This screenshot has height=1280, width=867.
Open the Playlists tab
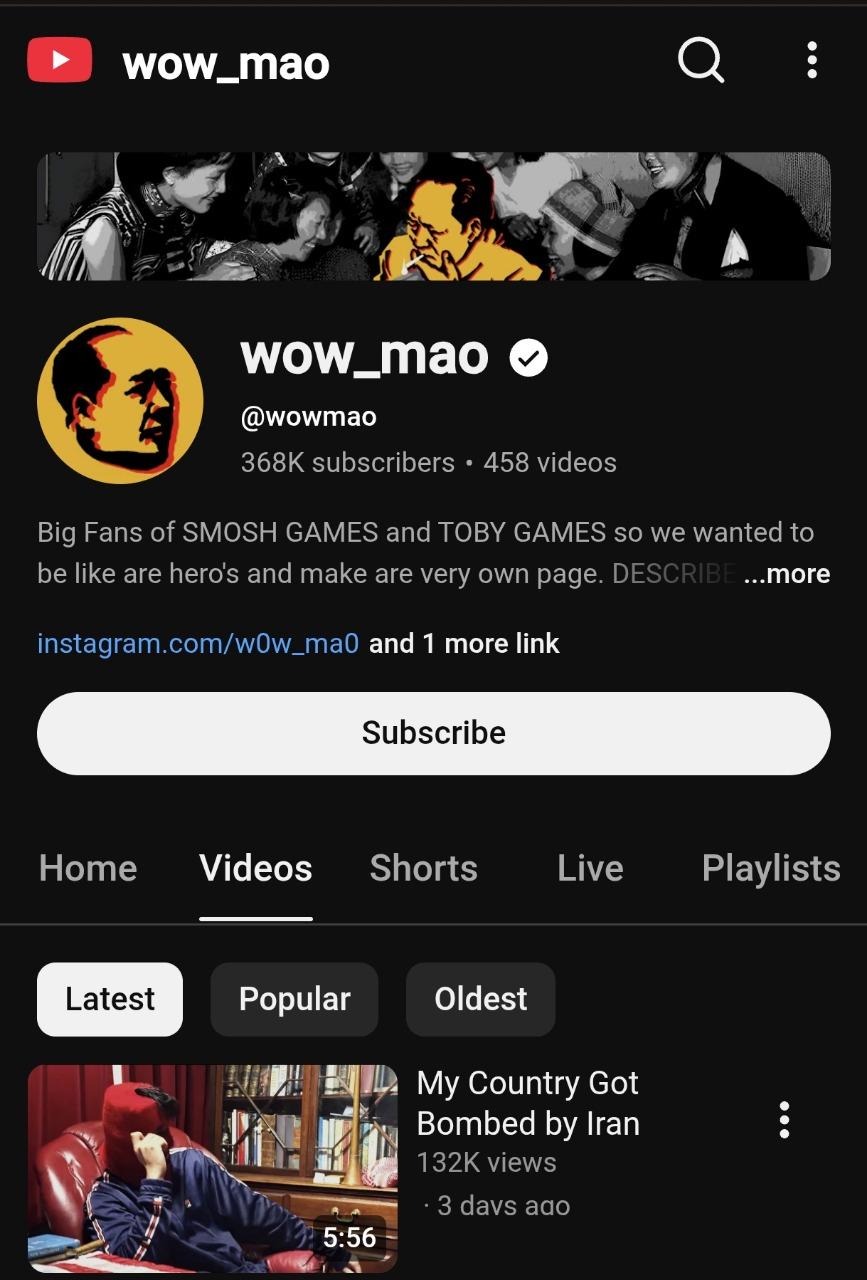770,868
